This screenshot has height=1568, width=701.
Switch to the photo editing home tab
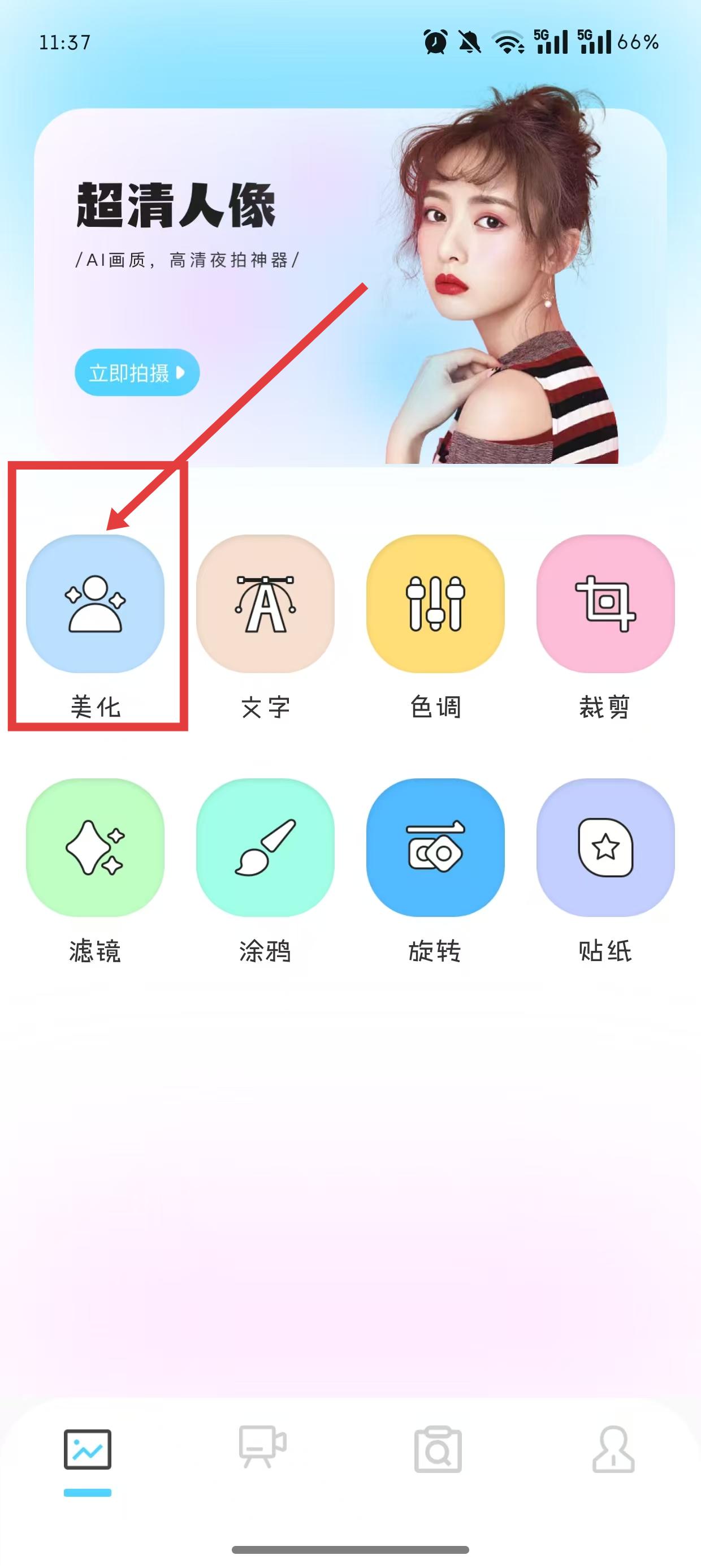(x=88, y=1450)
